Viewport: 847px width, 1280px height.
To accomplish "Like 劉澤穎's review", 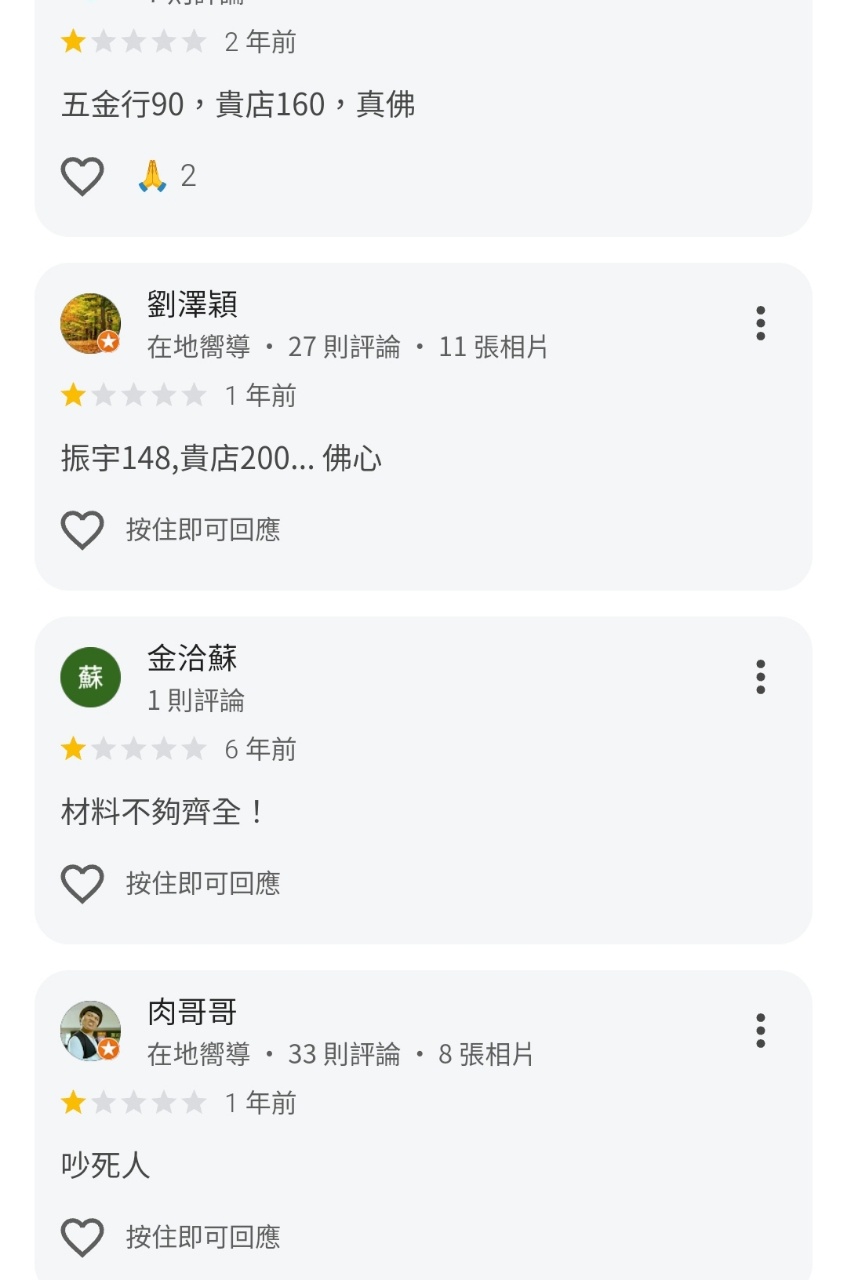I will point(82,530).
